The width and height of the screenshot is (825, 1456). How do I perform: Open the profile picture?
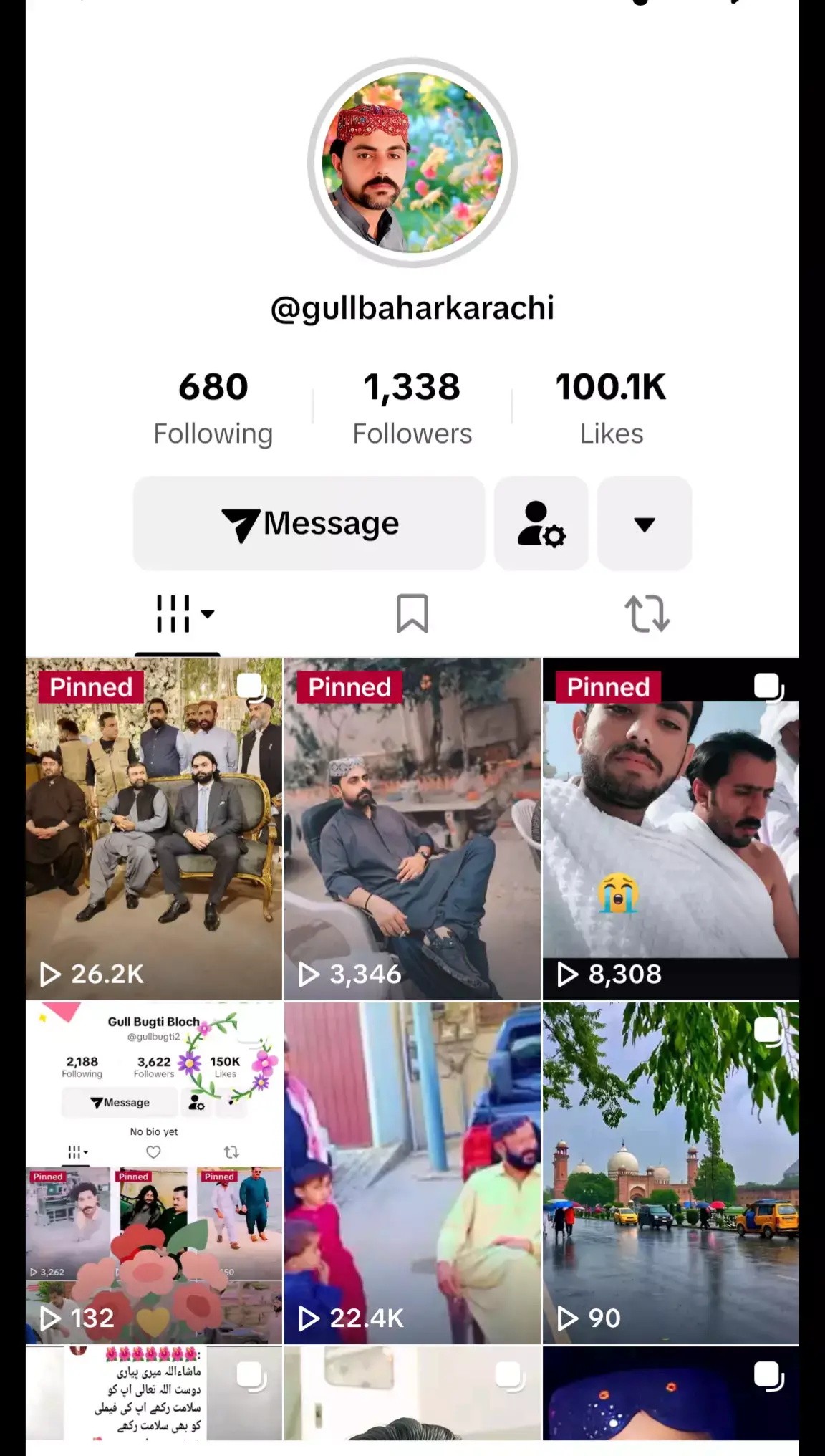[412, 163]
